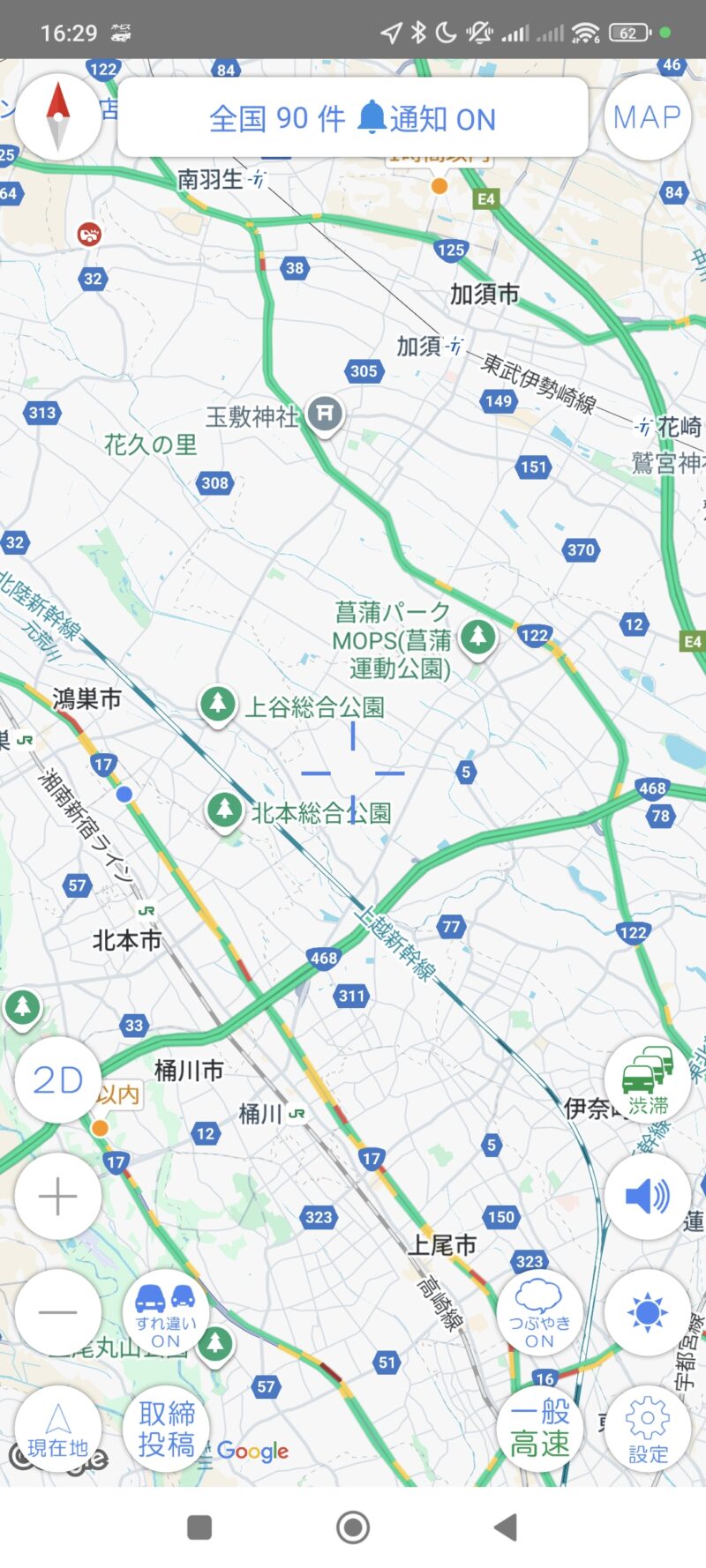Select the 菖蒲パークMOPS park marker
Image resolution: width=706 pixels, height=1568 pixels.
click(478, 635)
